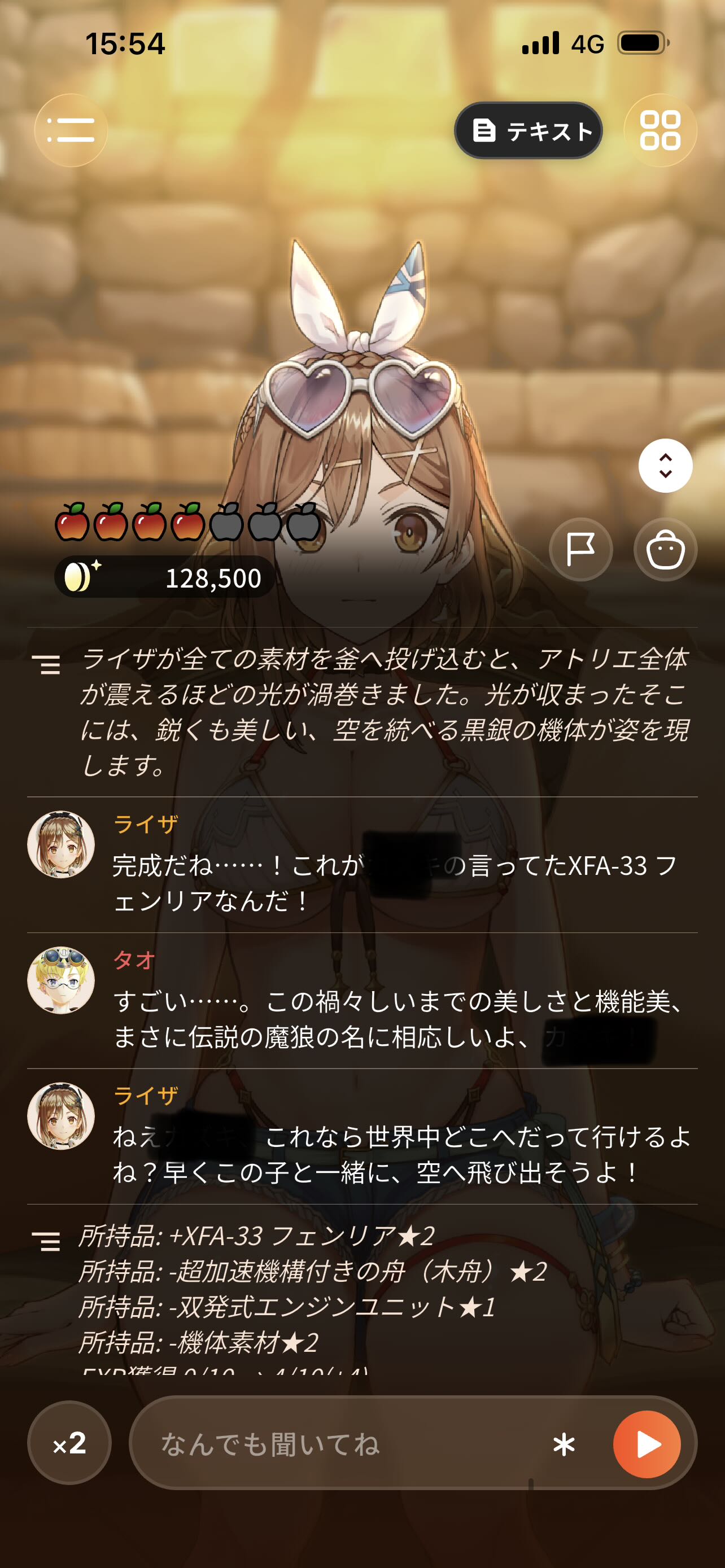Tap the 128,500 coin balance pill

(x=164, y=577)
